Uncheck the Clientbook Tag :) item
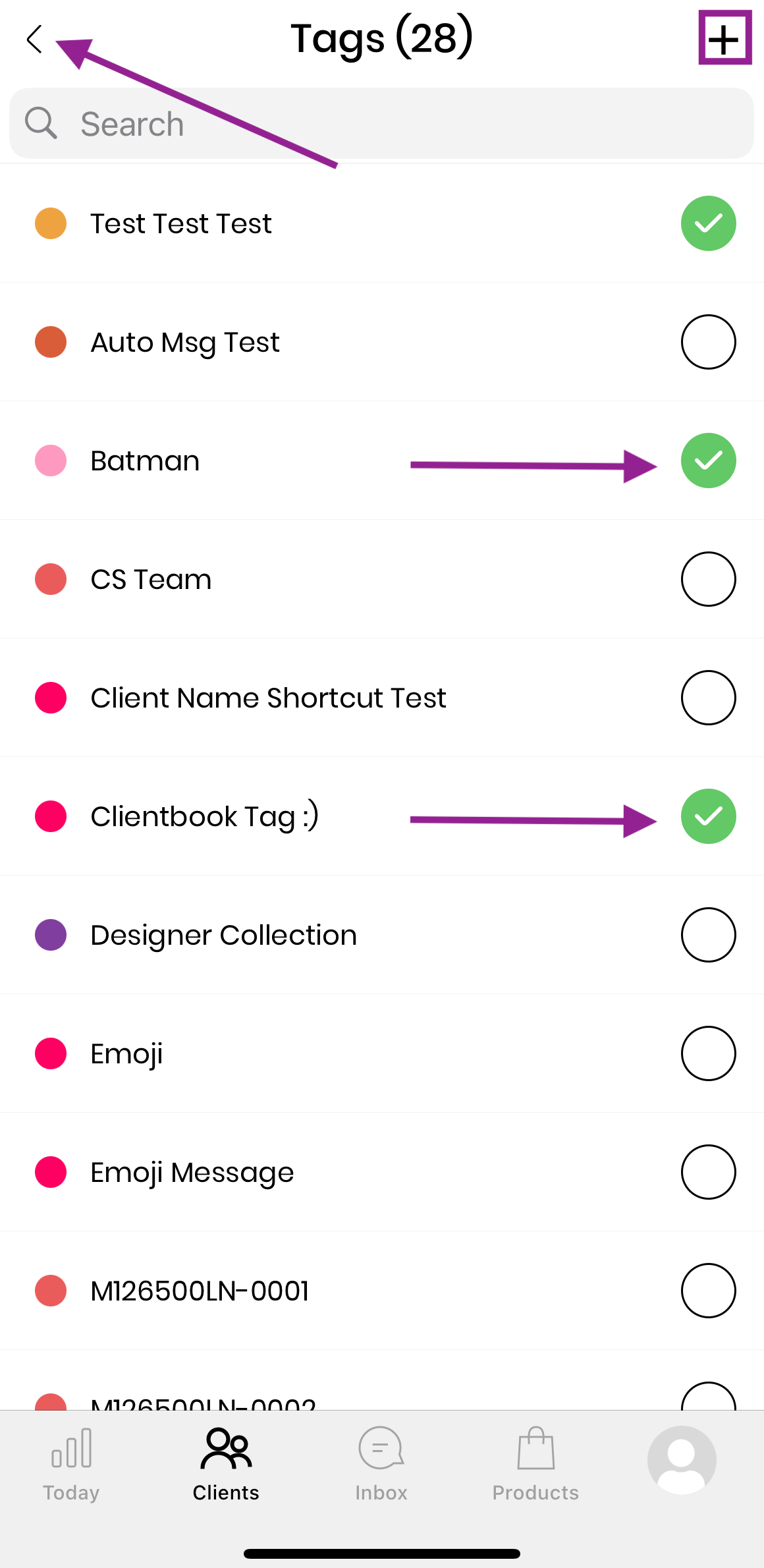 coord(708,816)
